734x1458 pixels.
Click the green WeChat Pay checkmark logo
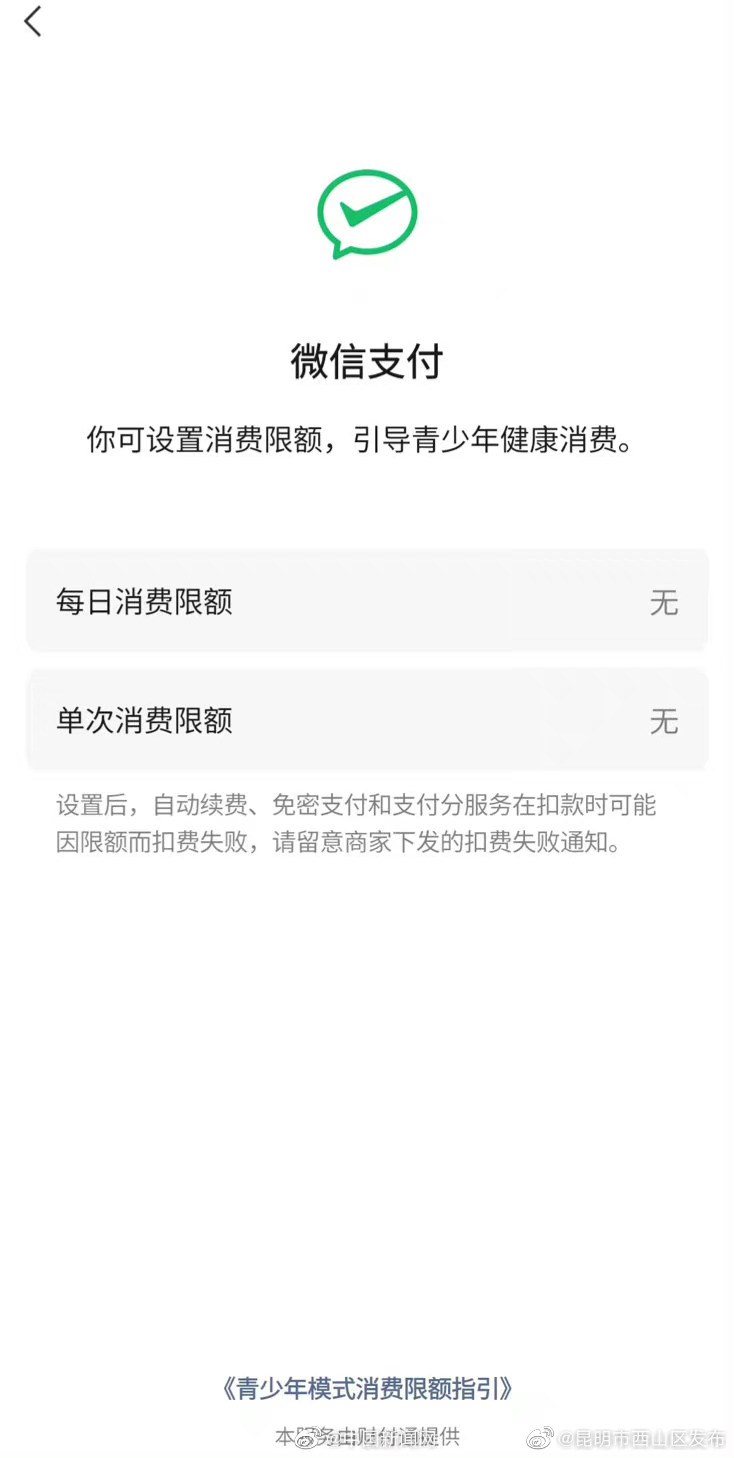[367, 212]
